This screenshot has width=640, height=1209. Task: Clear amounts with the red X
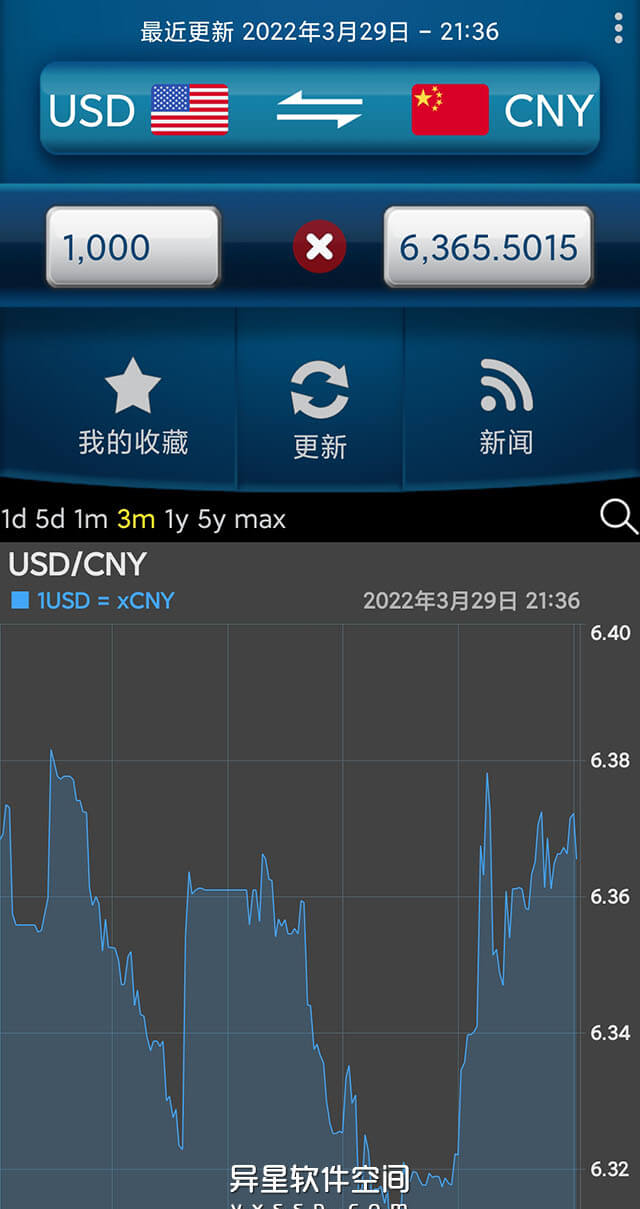319,247
